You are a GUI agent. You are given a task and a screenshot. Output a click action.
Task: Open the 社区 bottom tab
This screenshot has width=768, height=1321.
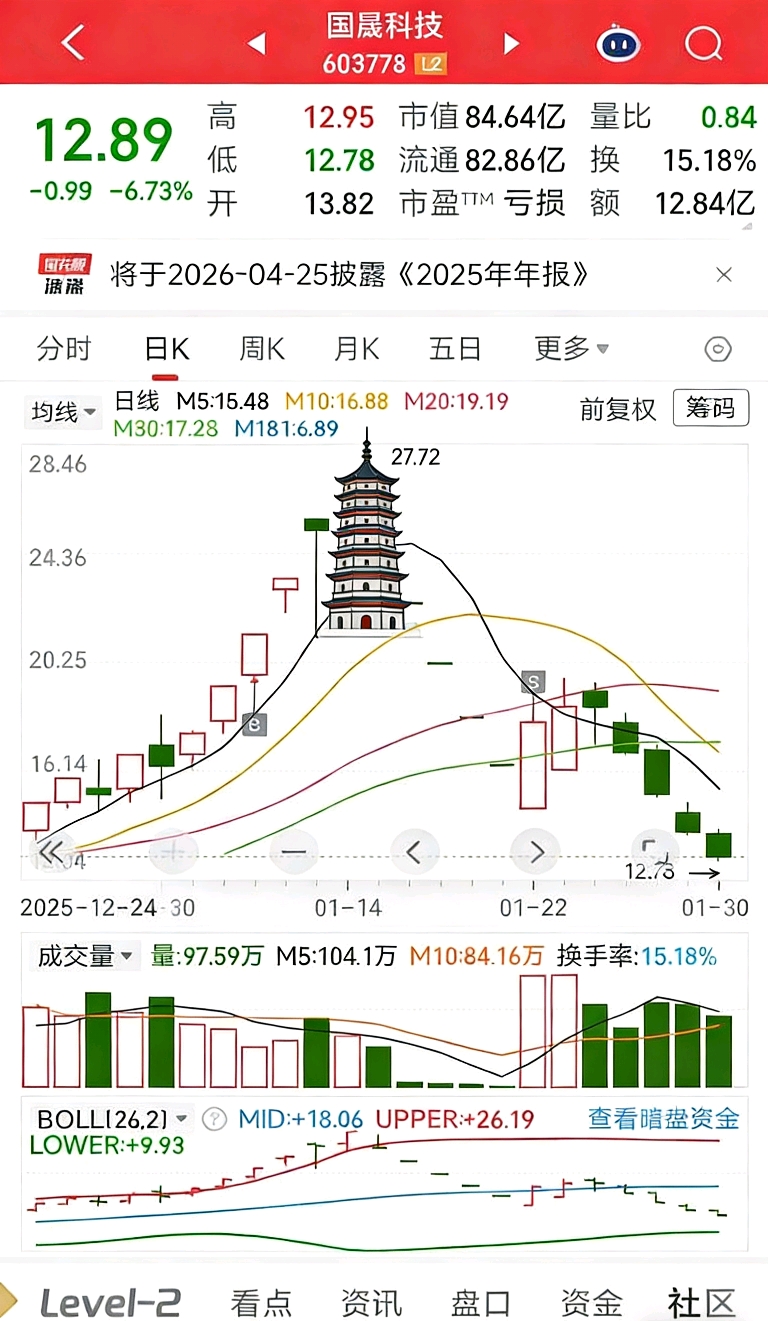pyautogui.click(x=701, y=1302)
